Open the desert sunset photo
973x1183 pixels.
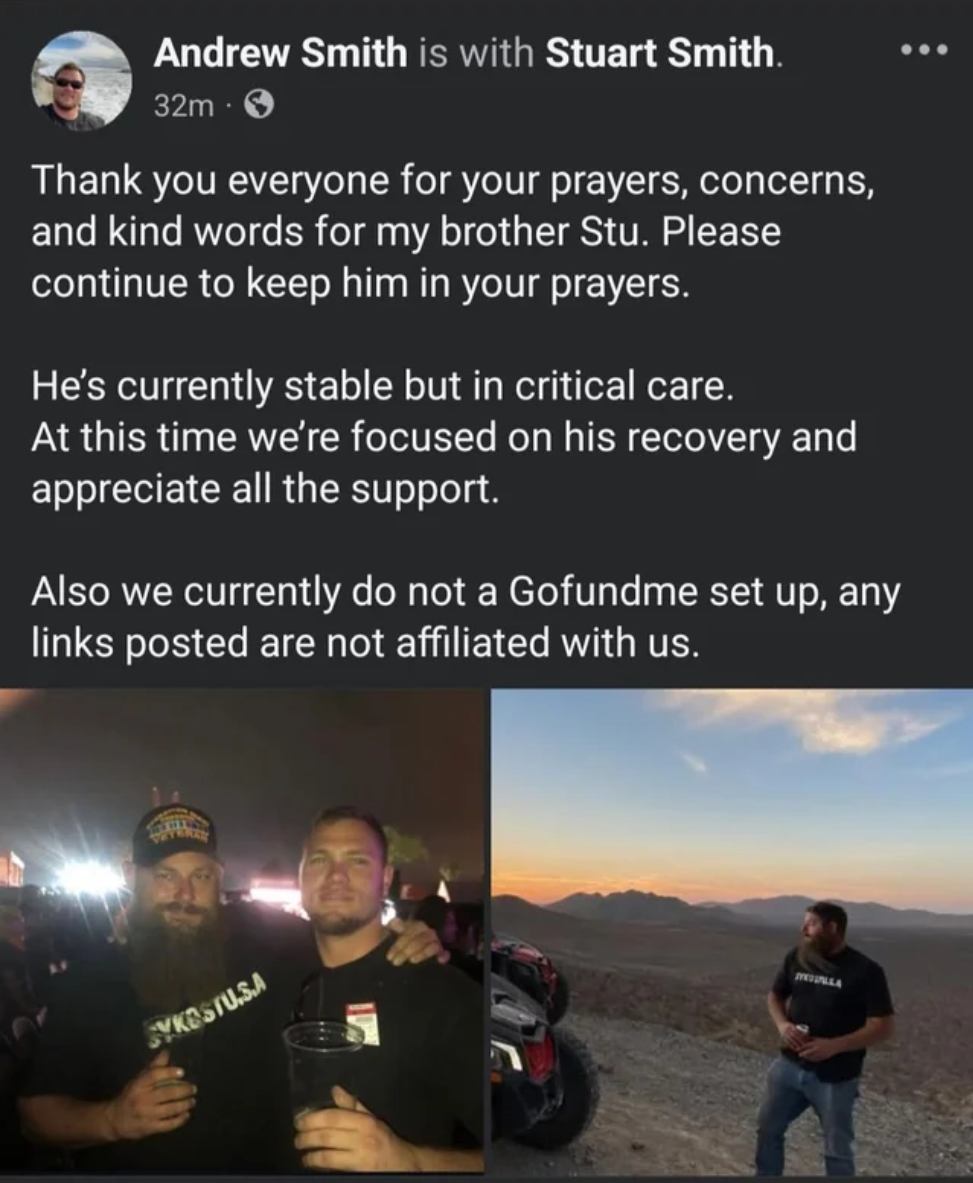tap(732, 932)
